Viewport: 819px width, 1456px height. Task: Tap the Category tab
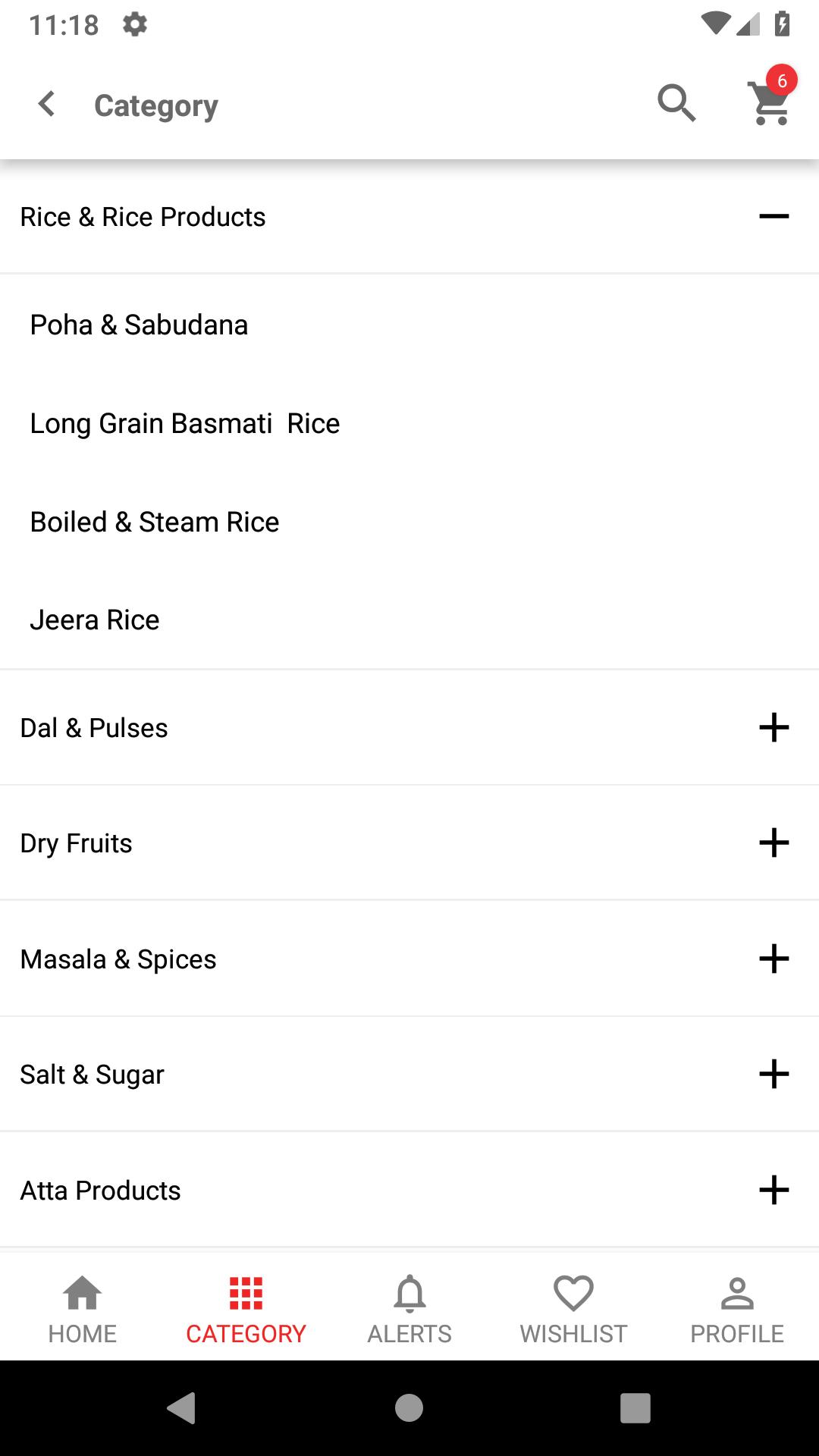click(246, 1307)
